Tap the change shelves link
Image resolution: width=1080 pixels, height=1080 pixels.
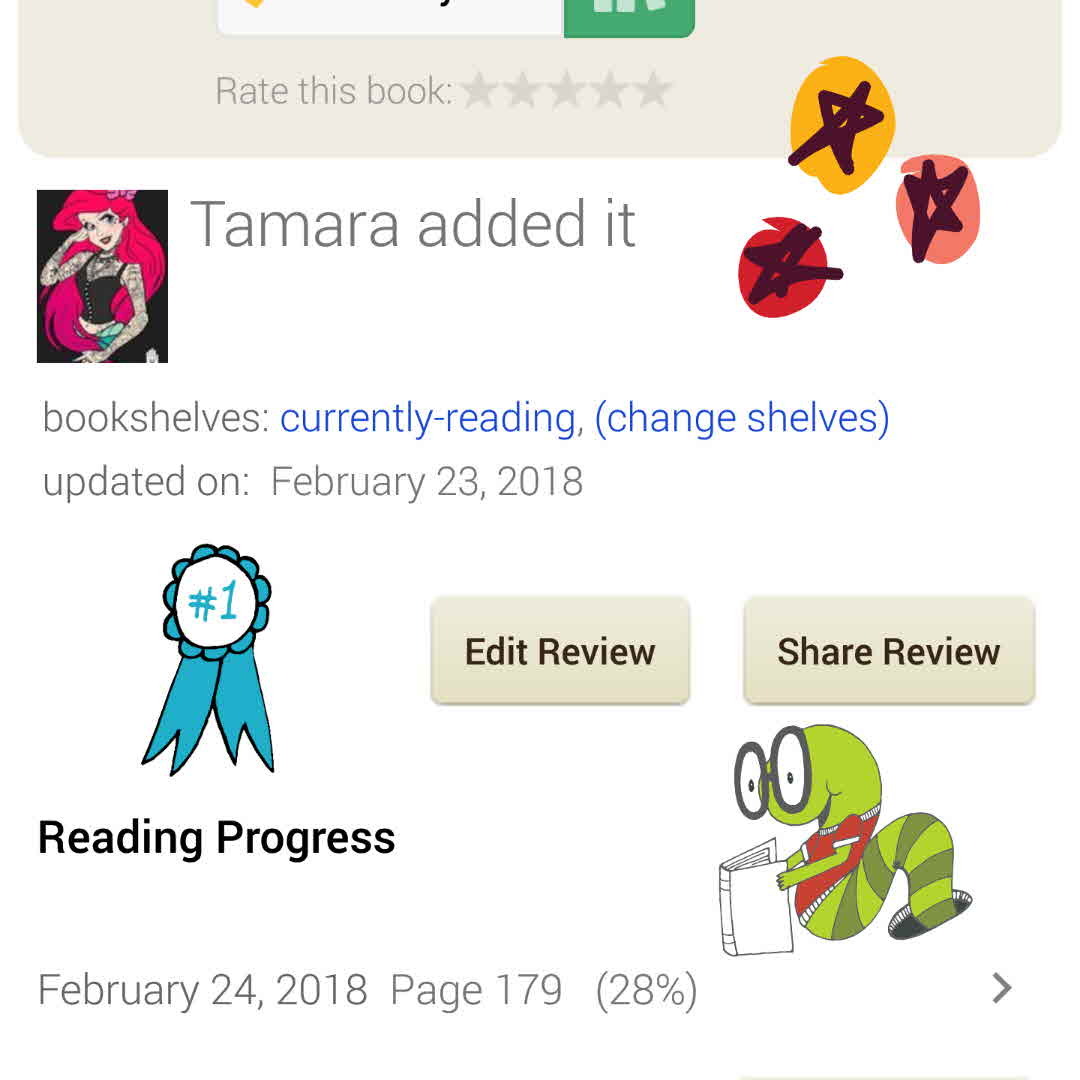click(x=741, y=417)
